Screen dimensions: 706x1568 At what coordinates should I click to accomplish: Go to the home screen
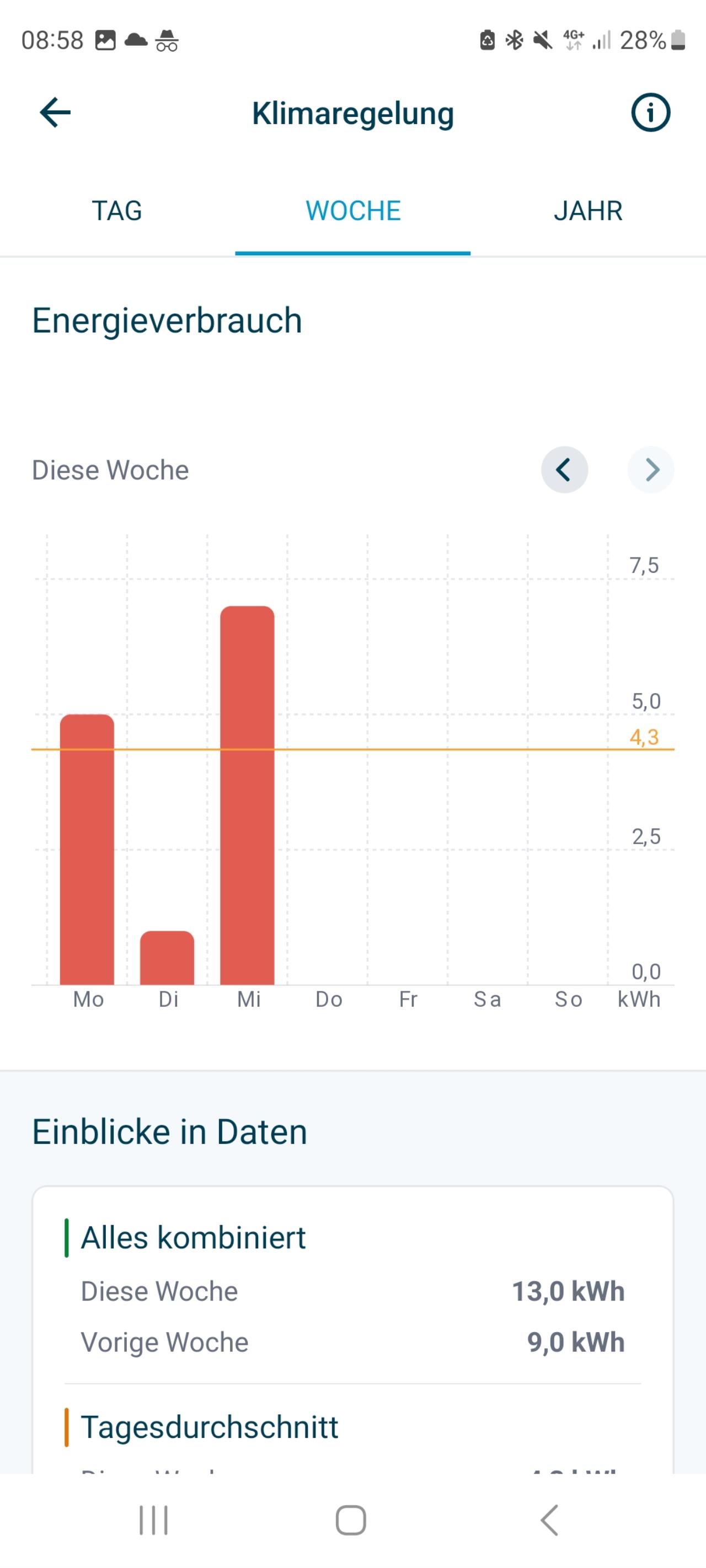coord(351,1520)
